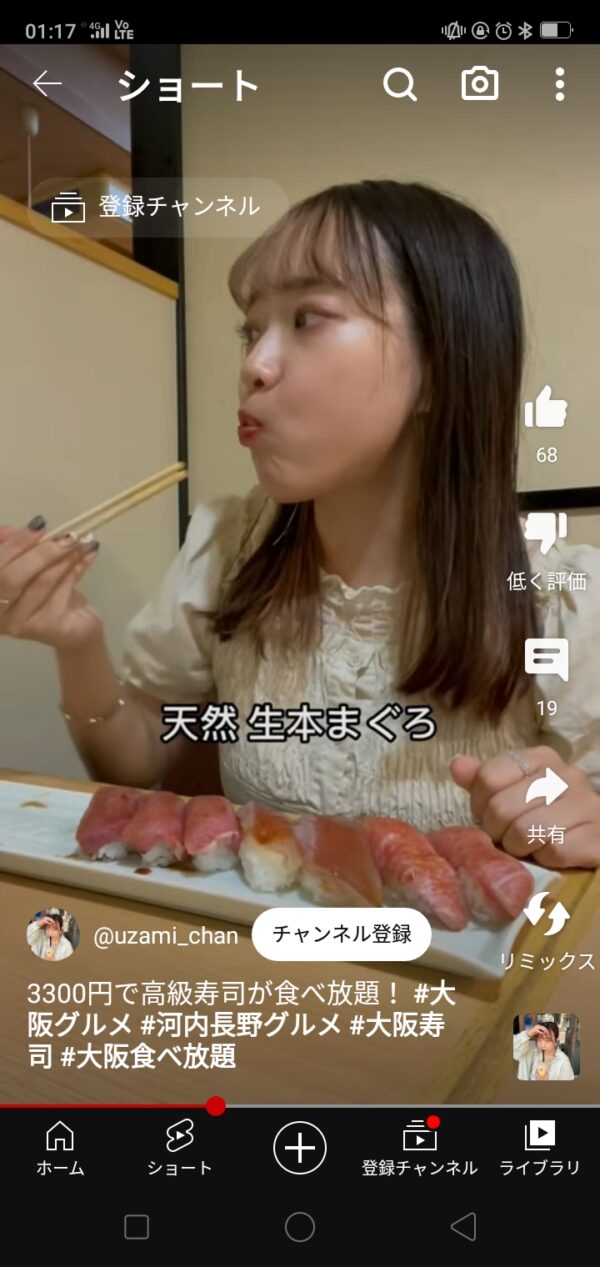
Task: Open the three-dot overflow menu
Action: point(560,85)
